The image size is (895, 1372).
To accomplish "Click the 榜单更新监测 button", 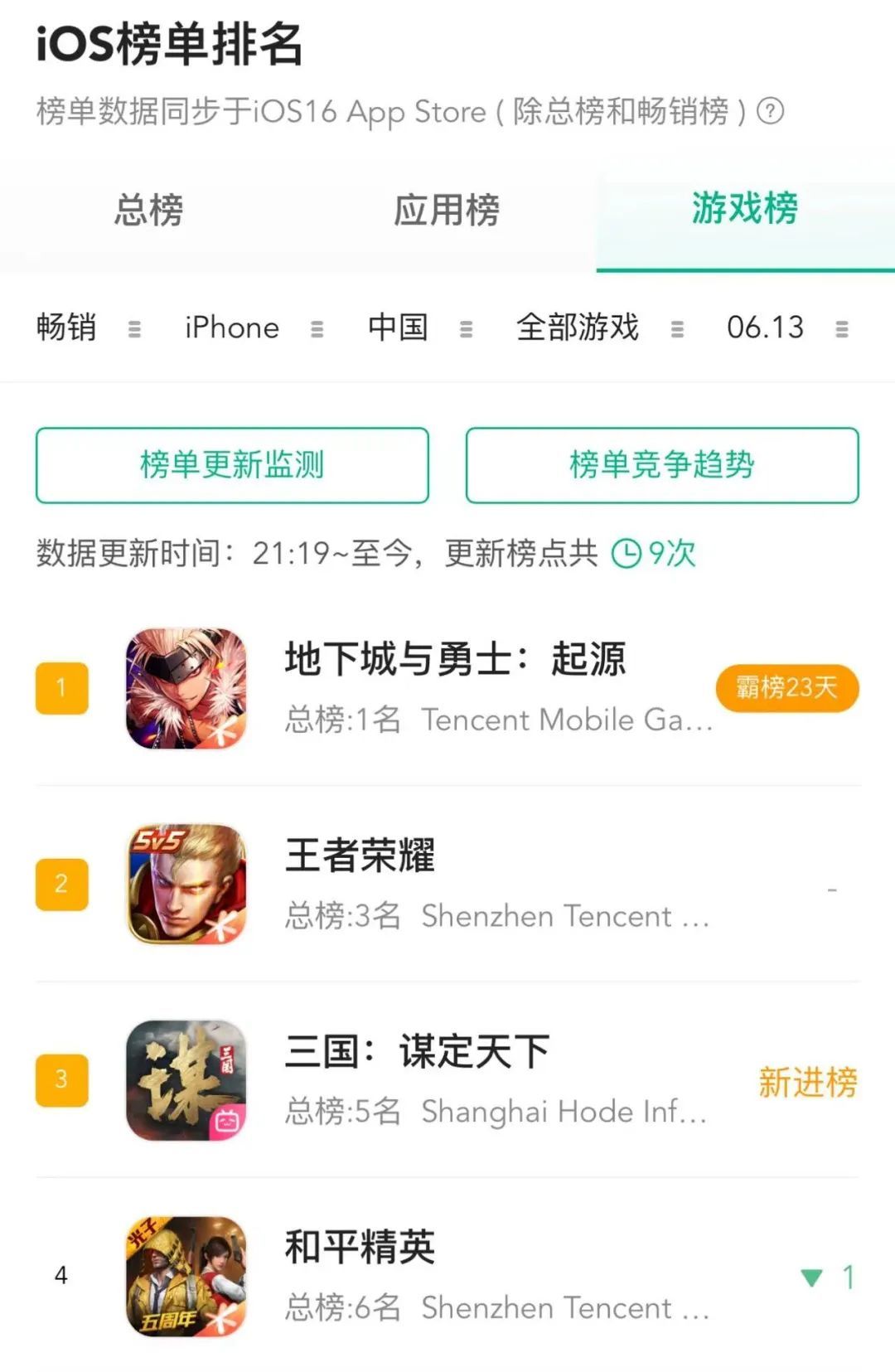I will [233, 465].
